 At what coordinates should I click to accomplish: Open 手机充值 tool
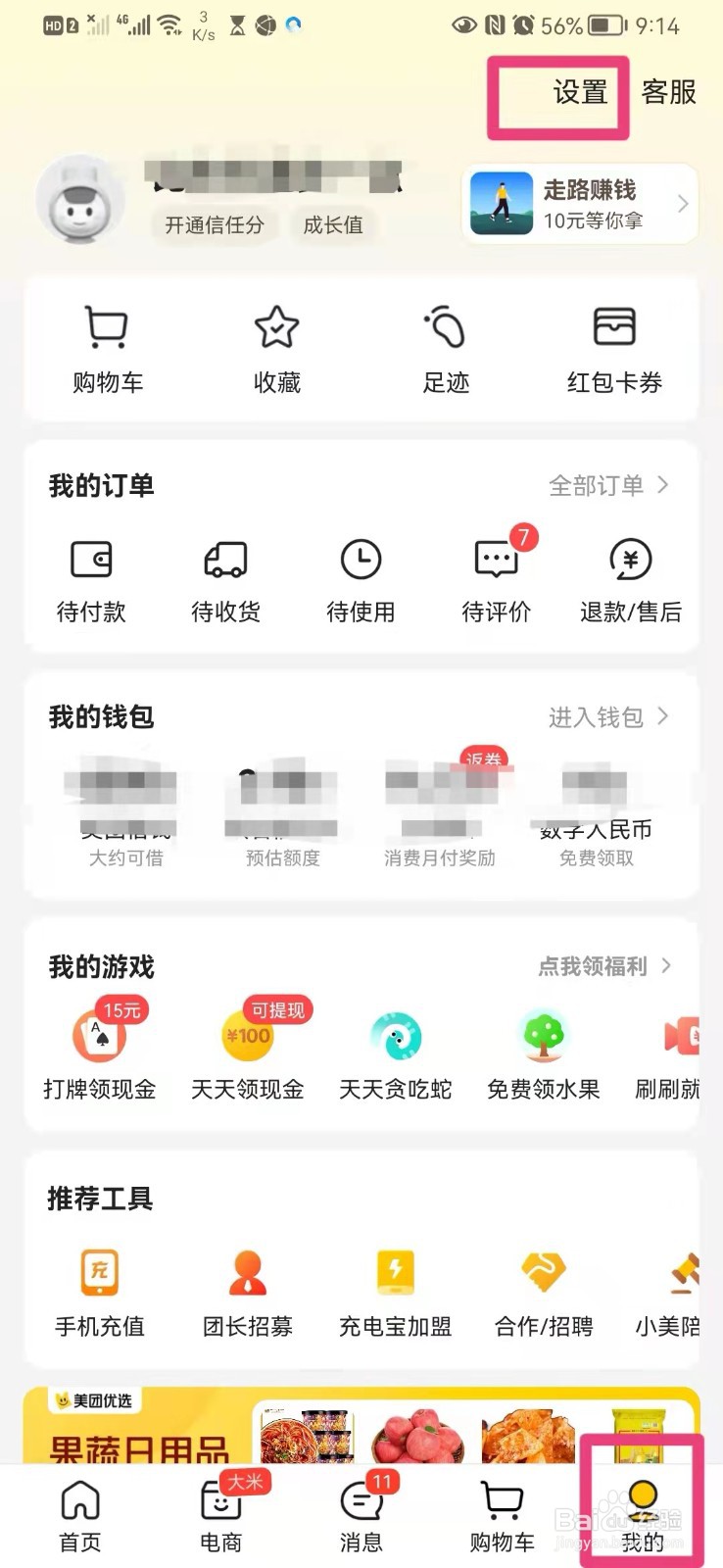click(x=100, y=1292)
